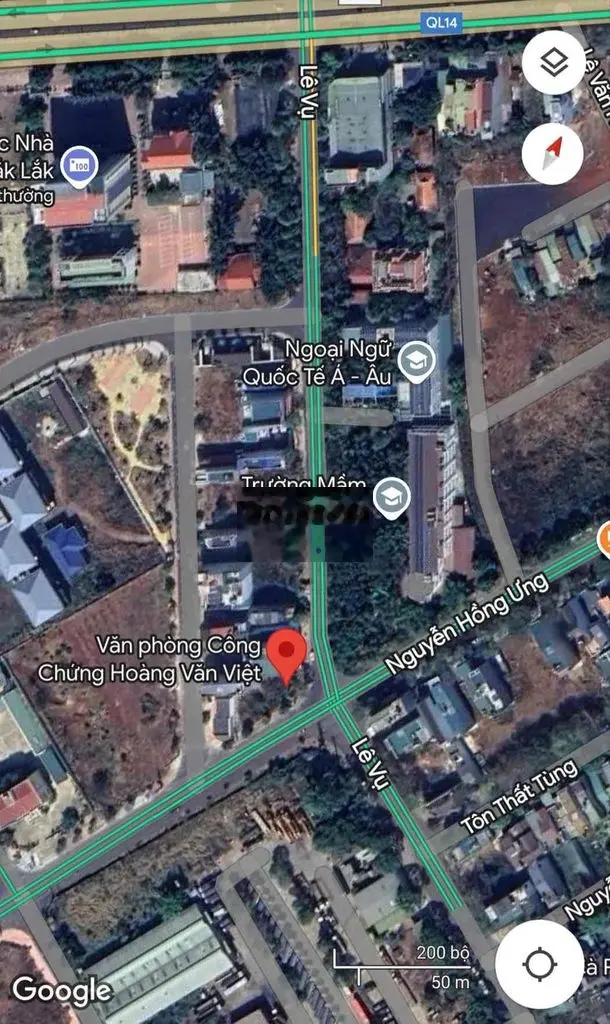Screen dimensions: 610x1024
Task: Open the map layers selector
Action: pos(553,63)
